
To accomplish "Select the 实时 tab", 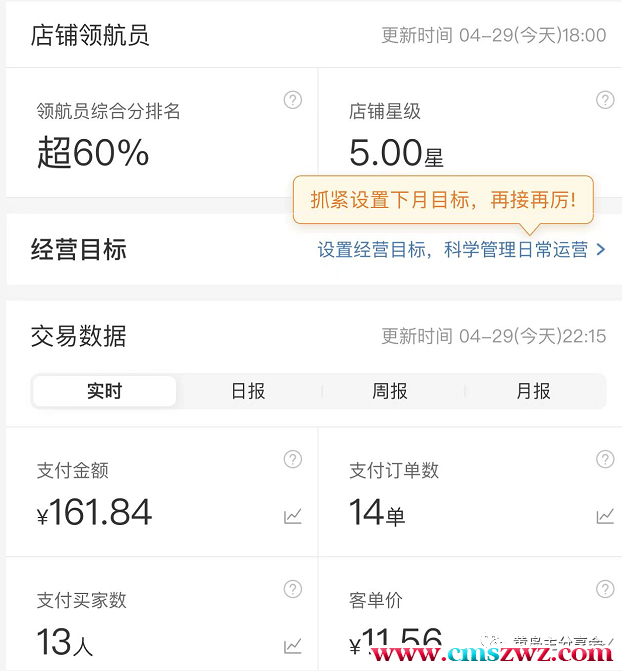I will 105,391.
